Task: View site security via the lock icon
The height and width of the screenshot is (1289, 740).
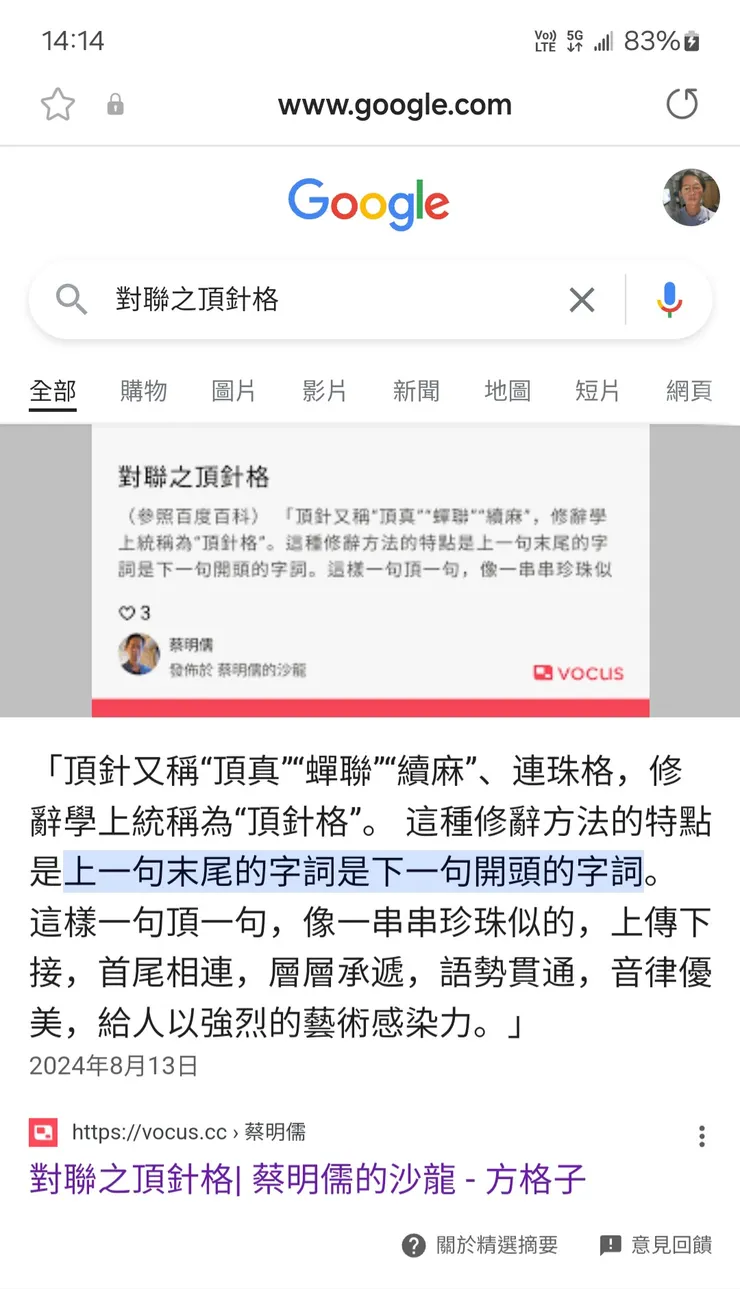Action: (114, 104)
